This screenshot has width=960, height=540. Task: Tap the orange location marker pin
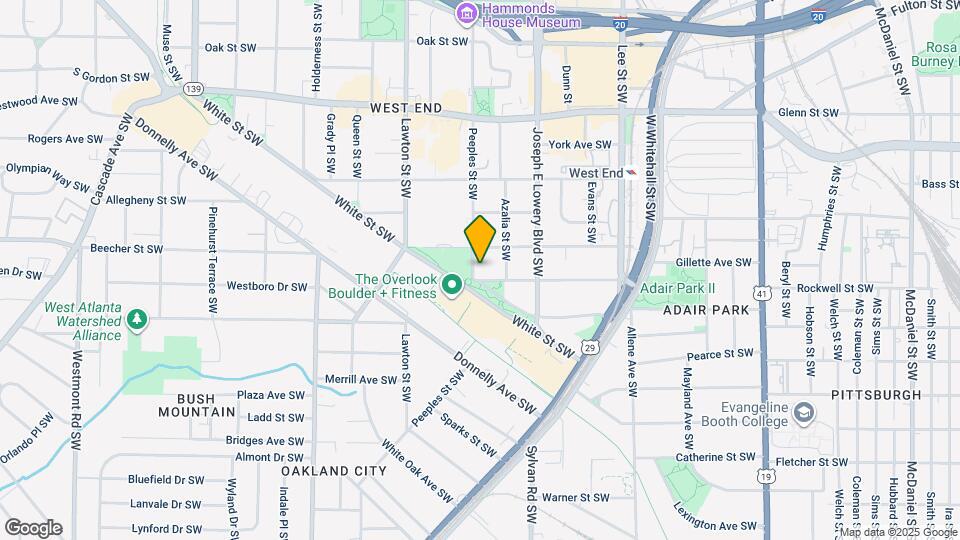pos(480,239)
